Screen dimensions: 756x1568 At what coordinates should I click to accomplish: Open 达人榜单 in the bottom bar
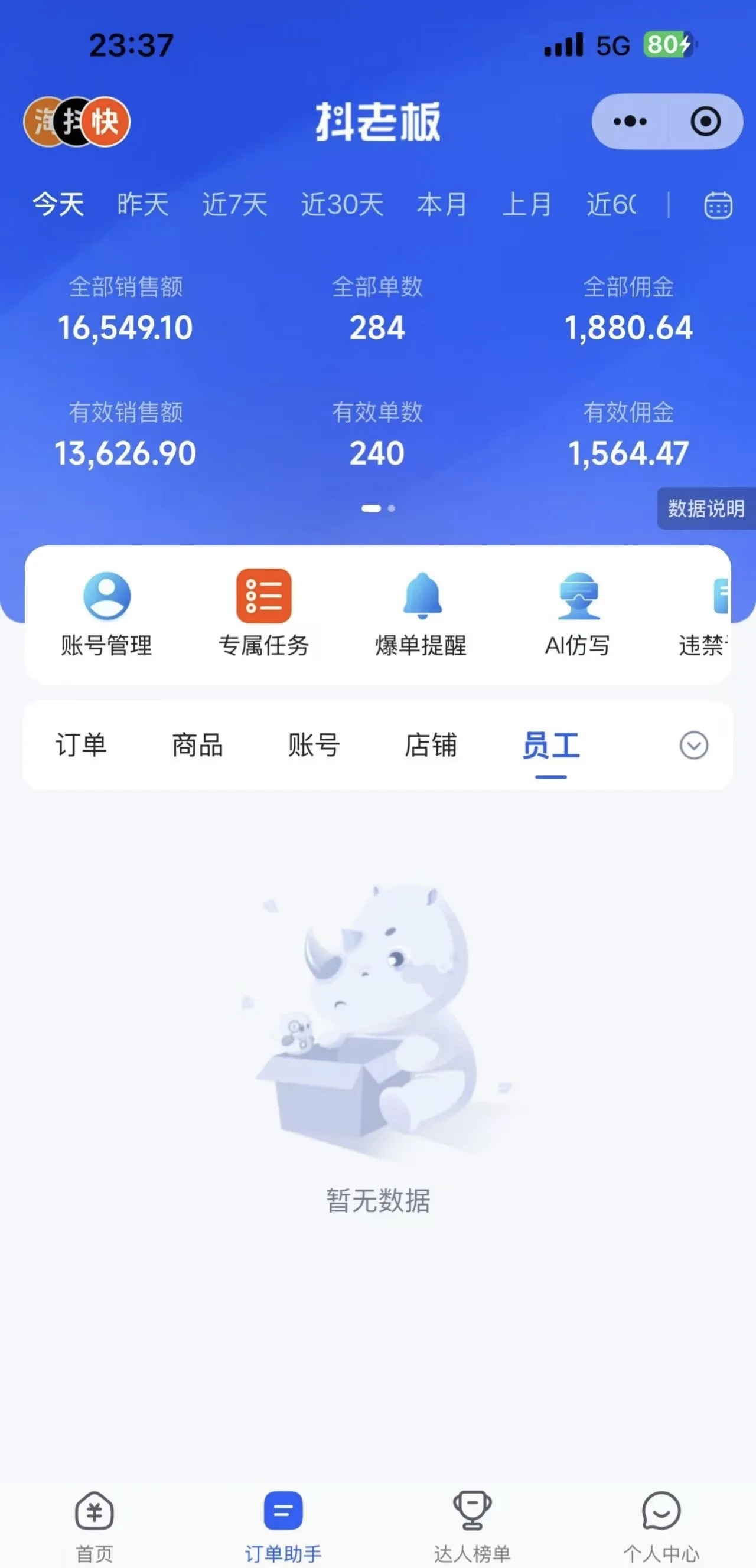[x=472, y=1526]
